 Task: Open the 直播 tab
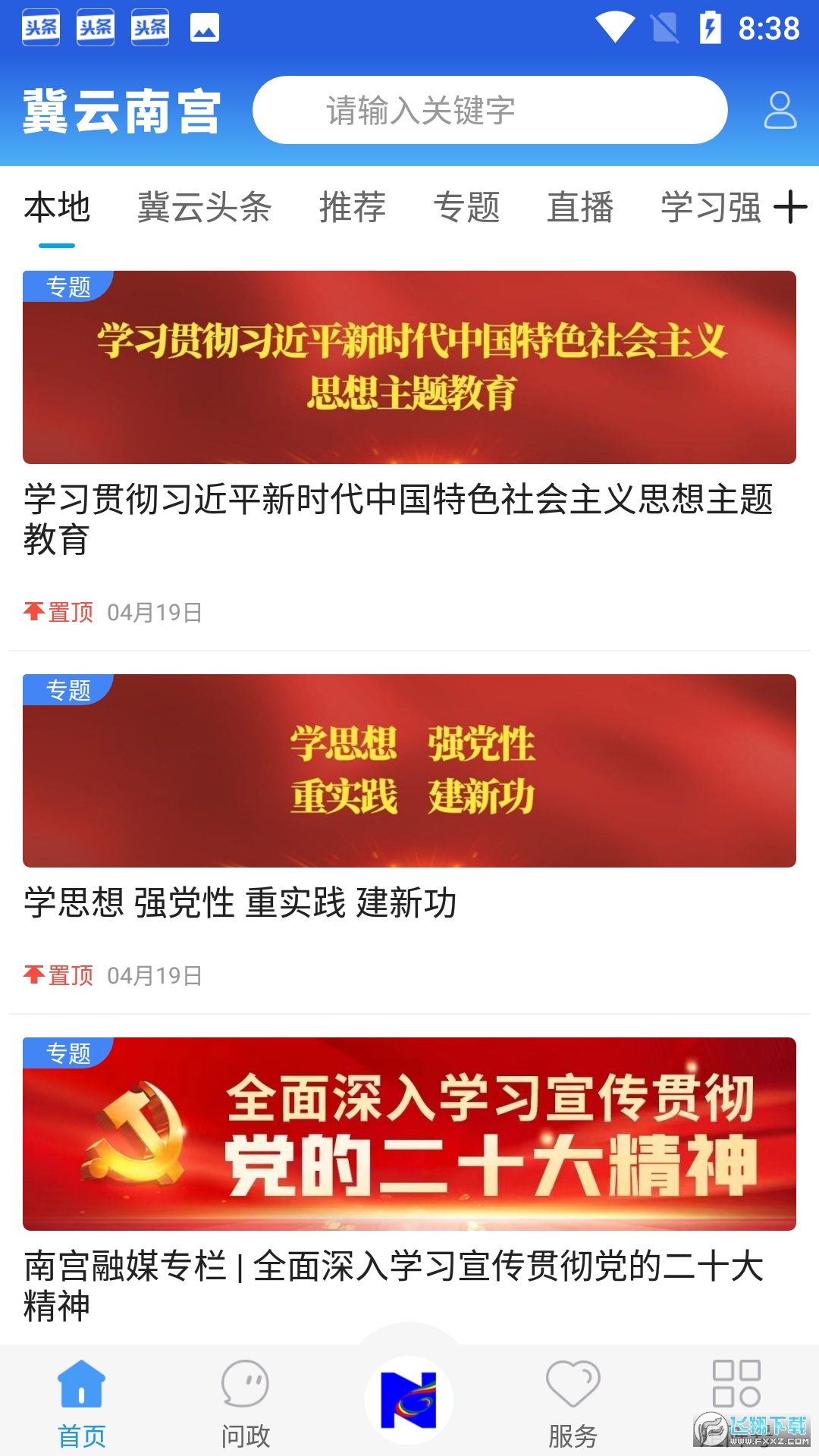(x=582, y=206)
